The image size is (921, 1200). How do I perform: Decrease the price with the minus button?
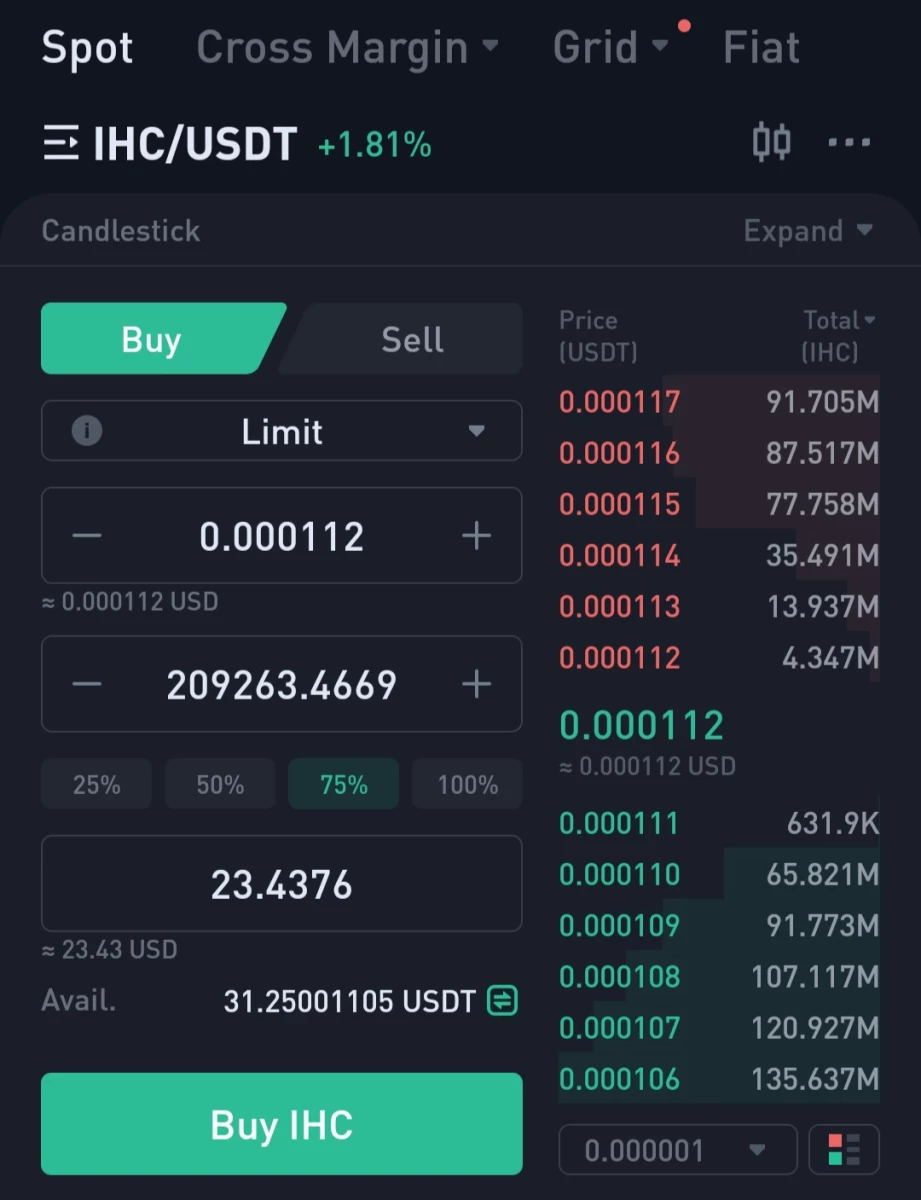pyautogui.click(x=87, y=536)
